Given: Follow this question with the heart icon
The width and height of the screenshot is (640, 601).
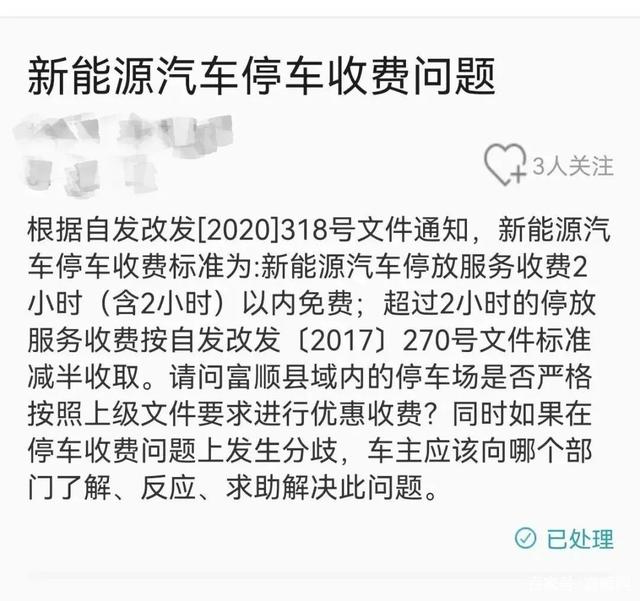Looking at the screenshot, I should (x=505, y=163).
